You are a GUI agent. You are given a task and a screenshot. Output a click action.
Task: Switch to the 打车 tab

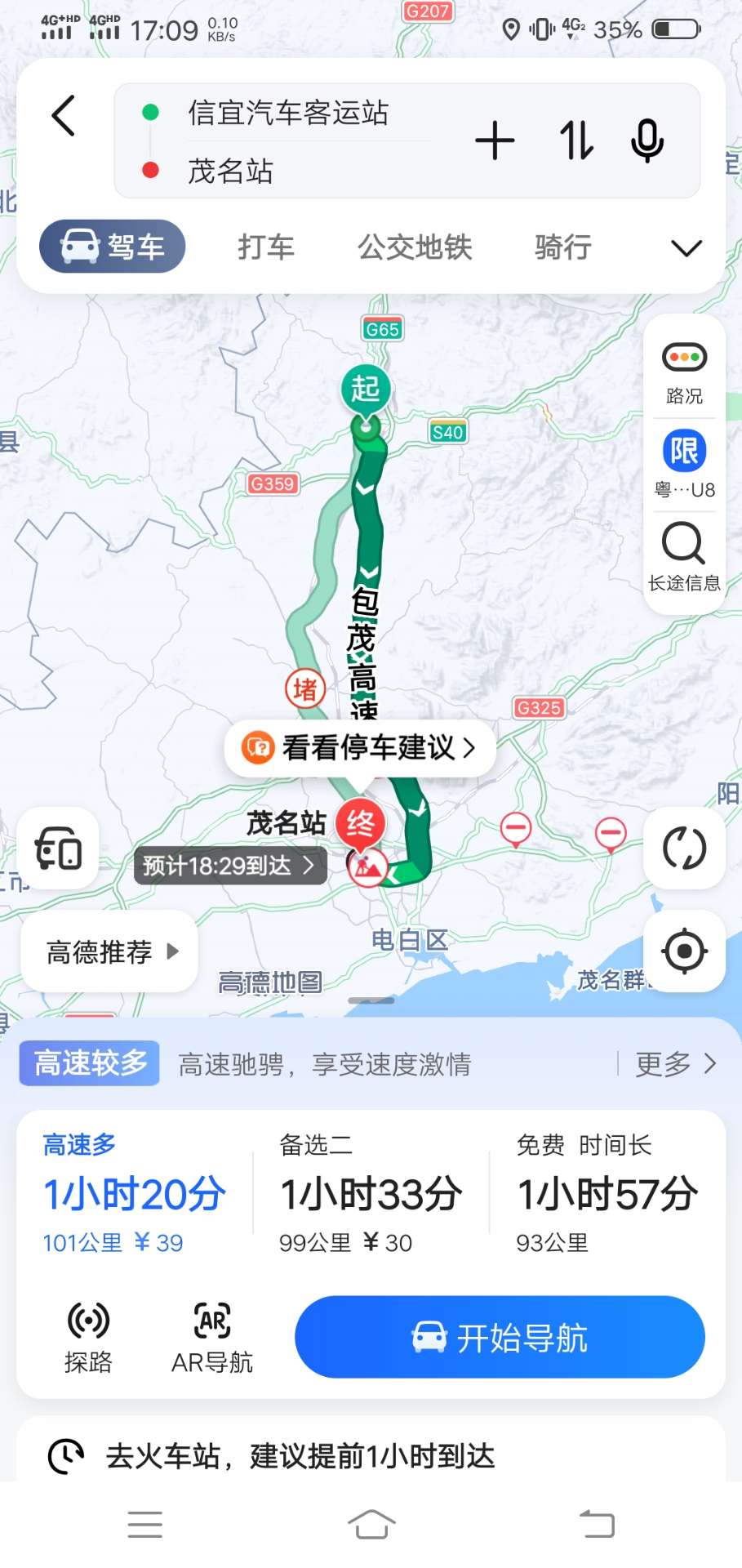coord(265,247)
